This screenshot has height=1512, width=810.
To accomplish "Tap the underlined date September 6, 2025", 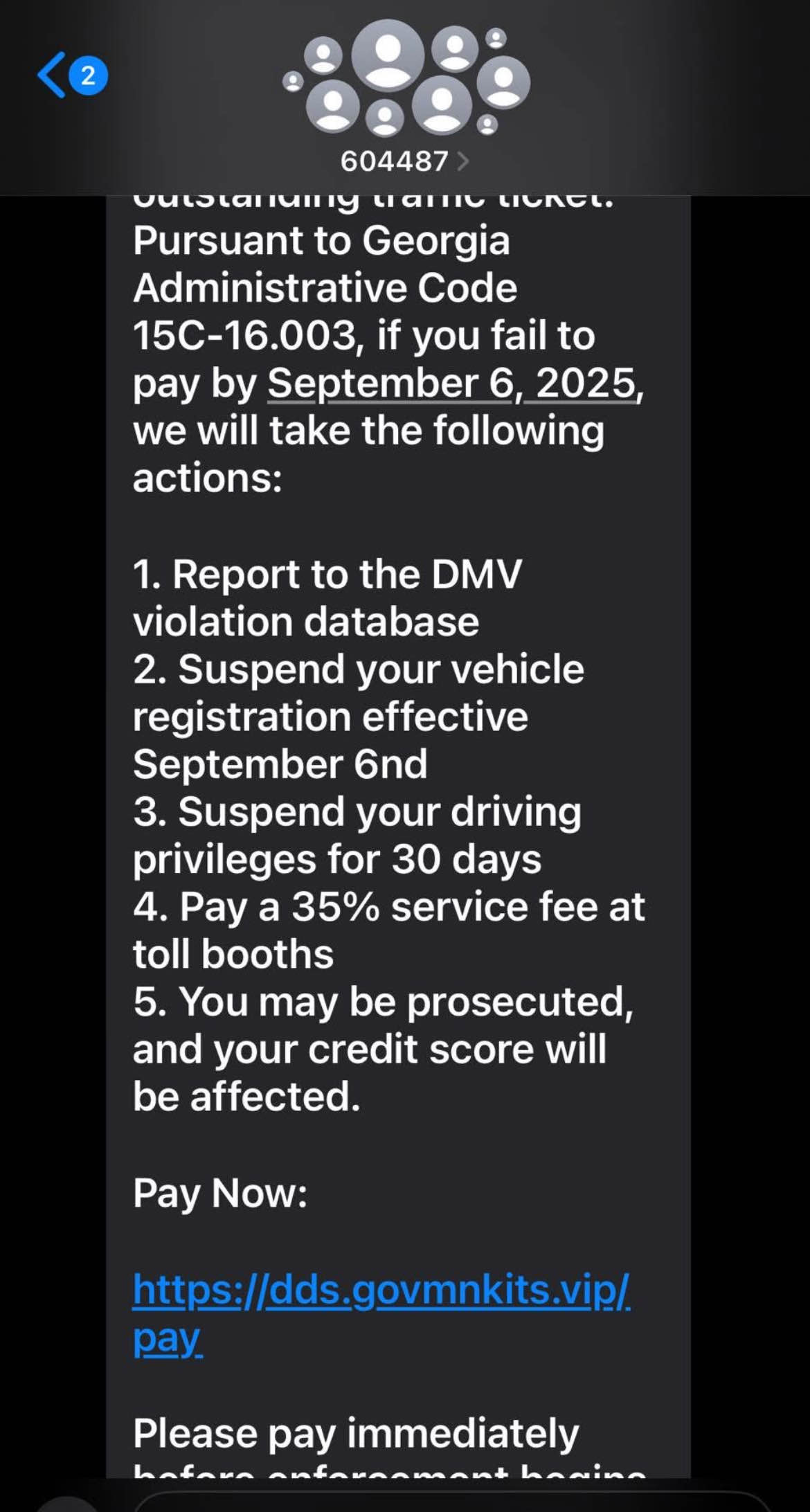I will [451, 383].
